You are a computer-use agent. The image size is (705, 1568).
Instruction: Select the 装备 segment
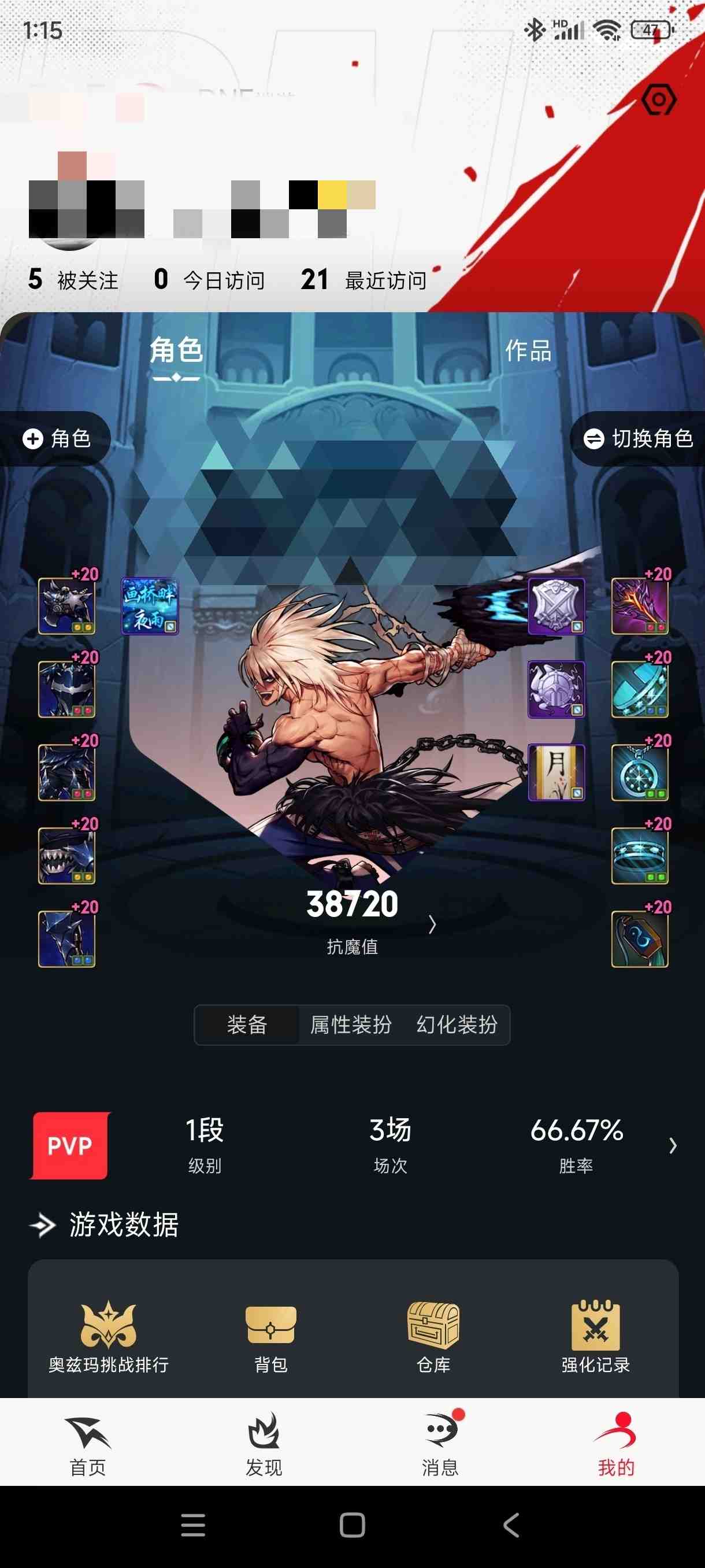point(246,1025)
